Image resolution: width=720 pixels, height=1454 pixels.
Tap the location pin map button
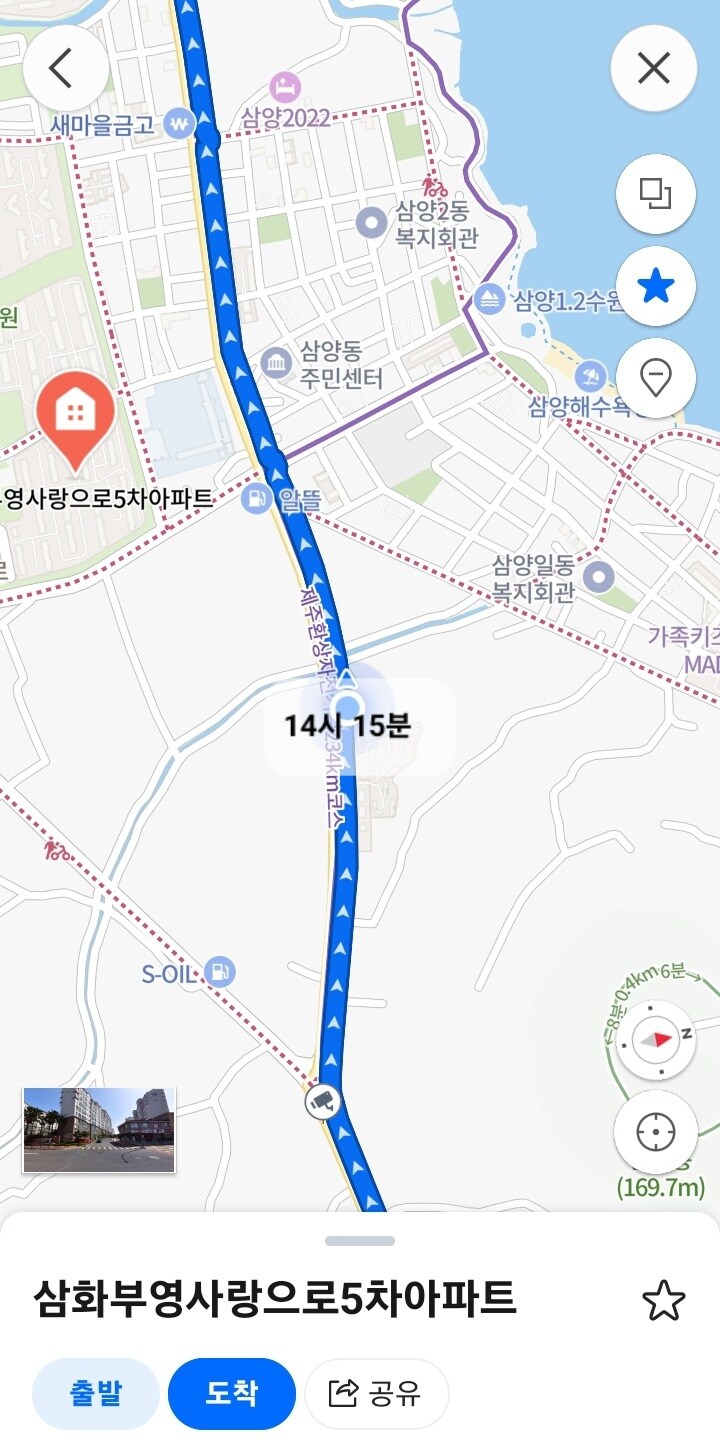(x=655, y=379)
